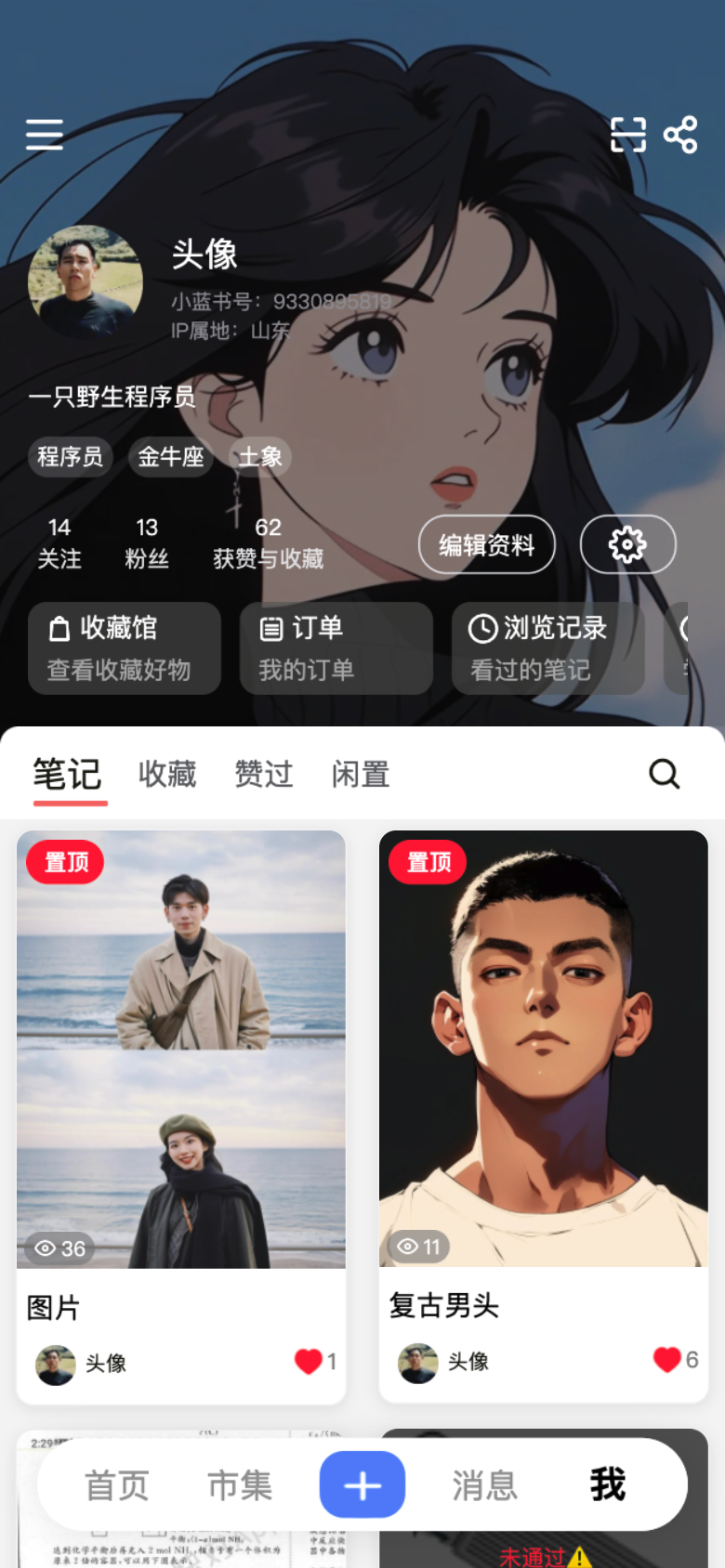This screenshot has width=725, height=1568.
Task: Open the pinned note 复古男头
Action: (x=544, y=1050)
